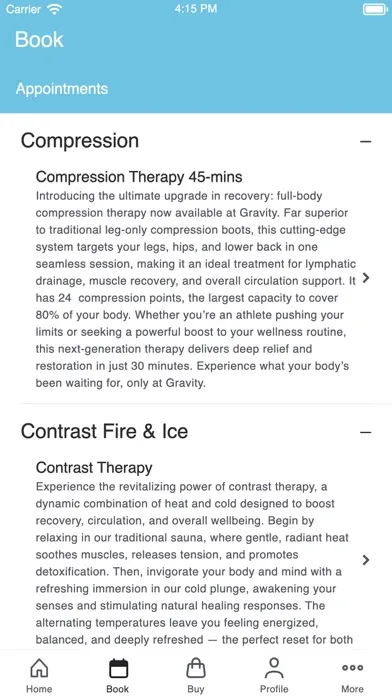Go to the Home tab

pyautogui.click(x=39, y=675)
